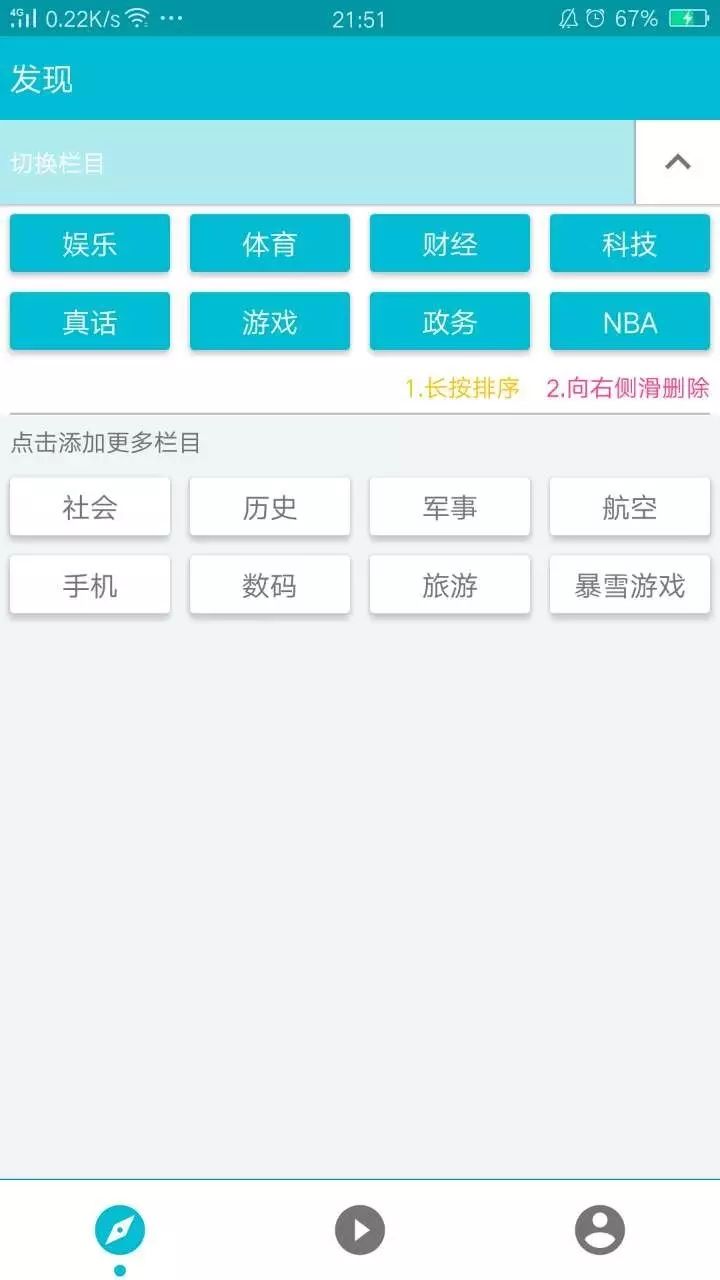Select the 娱乐 column
The image size is (720, 1280).
90,243
